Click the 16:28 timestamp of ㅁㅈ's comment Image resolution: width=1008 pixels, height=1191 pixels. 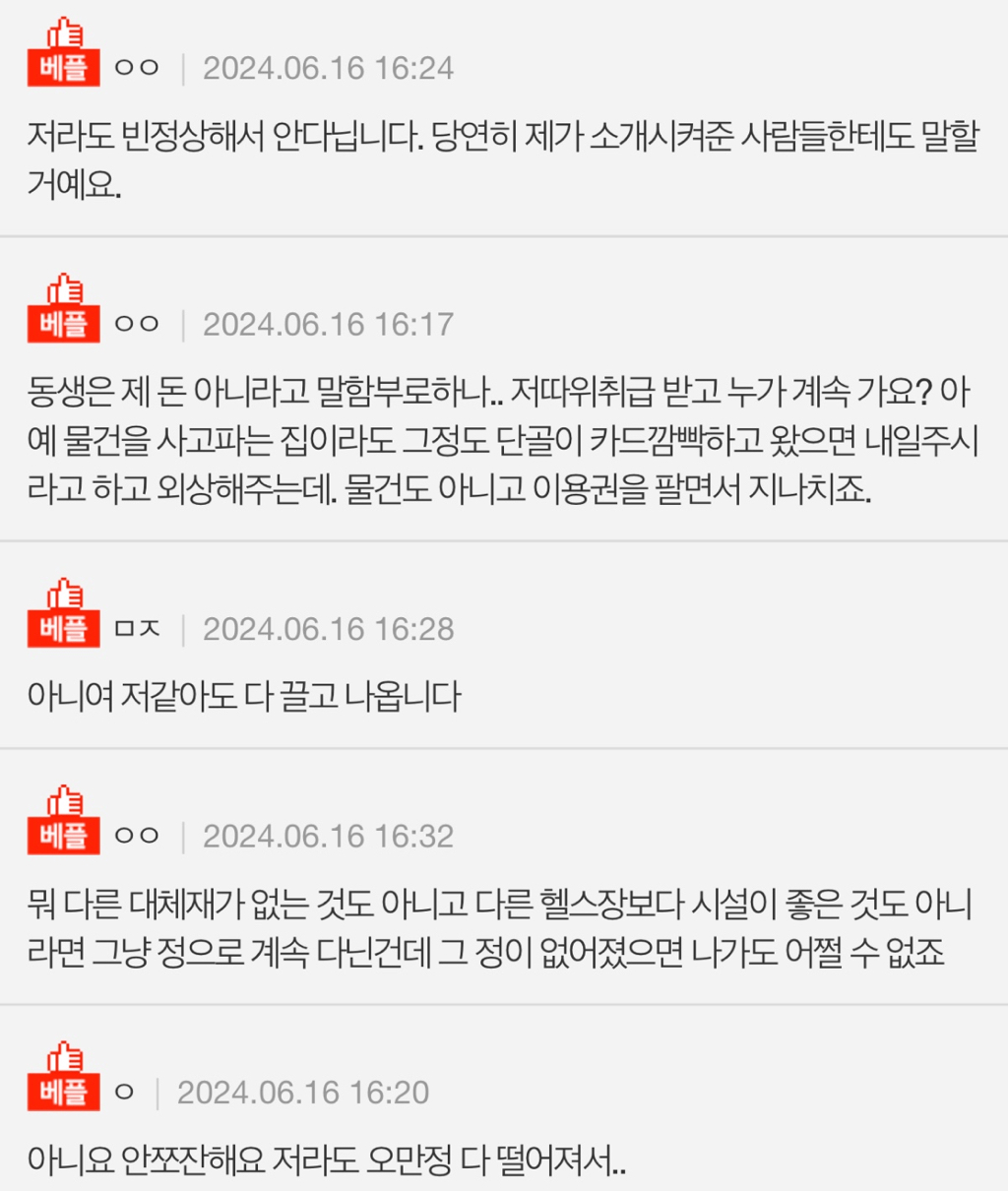tap(328, 627)
